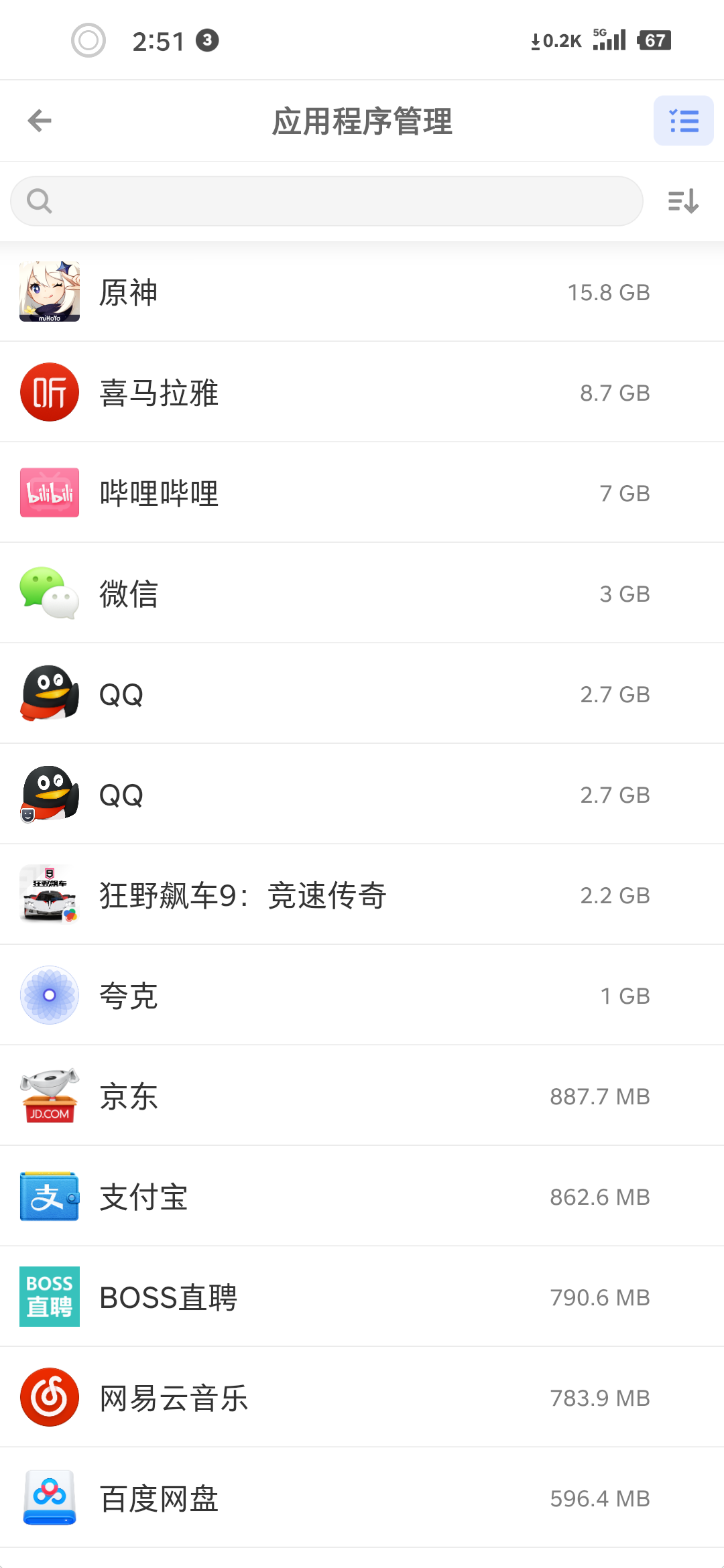Open the sort order options
Viewport: 724px width, 1568px height.
click(683, 201)
